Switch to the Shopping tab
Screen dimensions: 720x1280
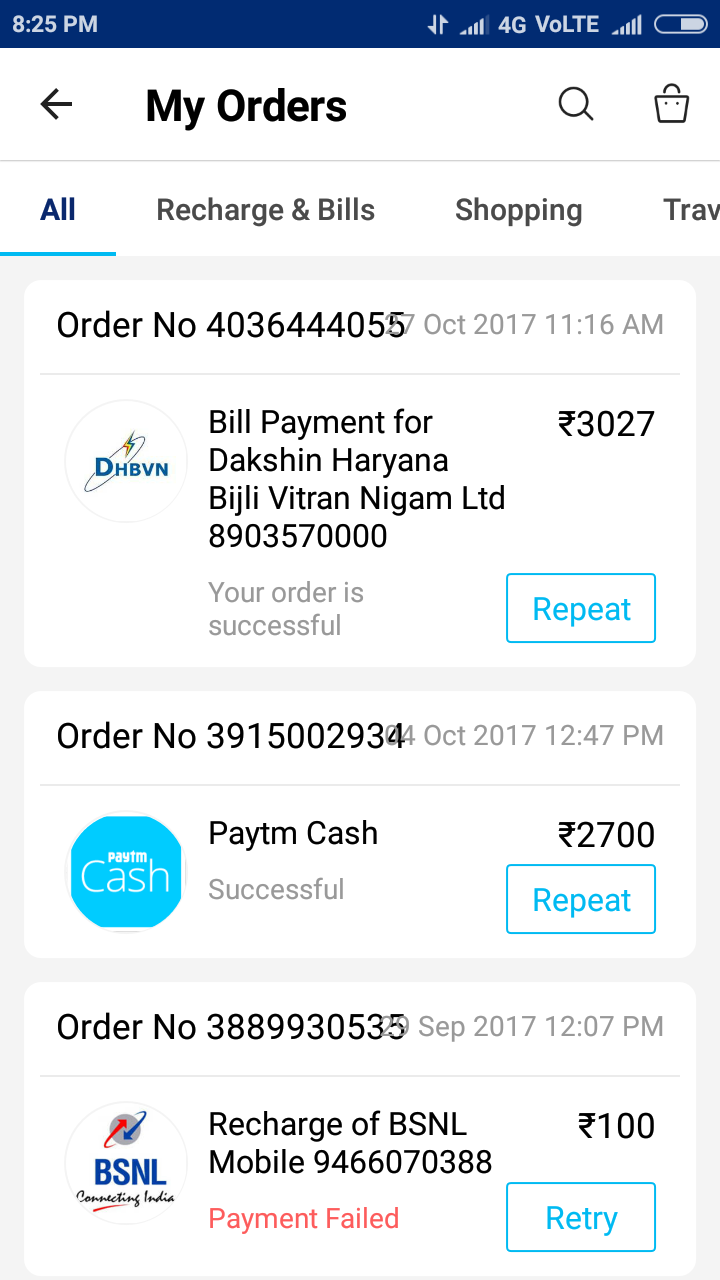pos(518,210)
